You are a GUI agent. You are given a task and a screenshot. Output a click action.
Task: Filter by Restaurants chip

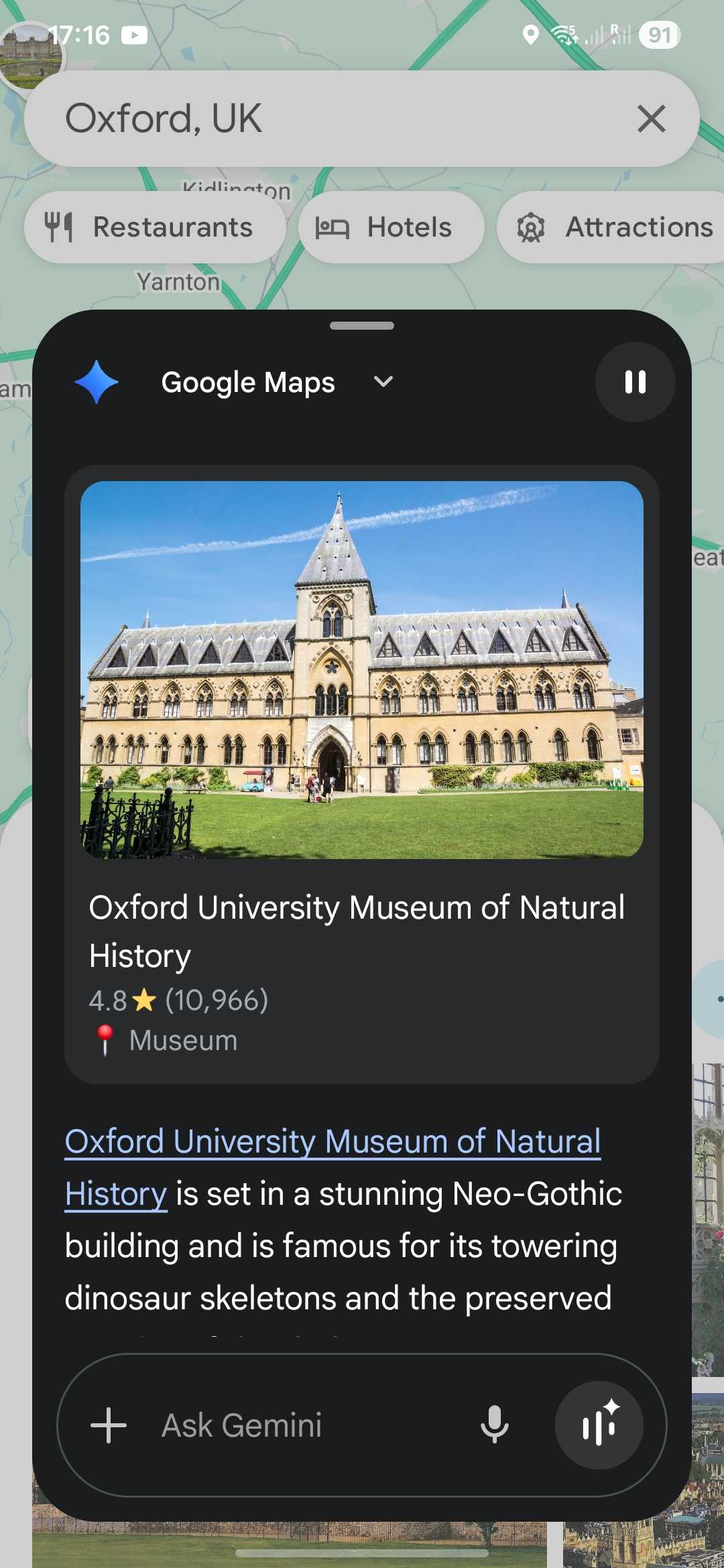(155, 227)
